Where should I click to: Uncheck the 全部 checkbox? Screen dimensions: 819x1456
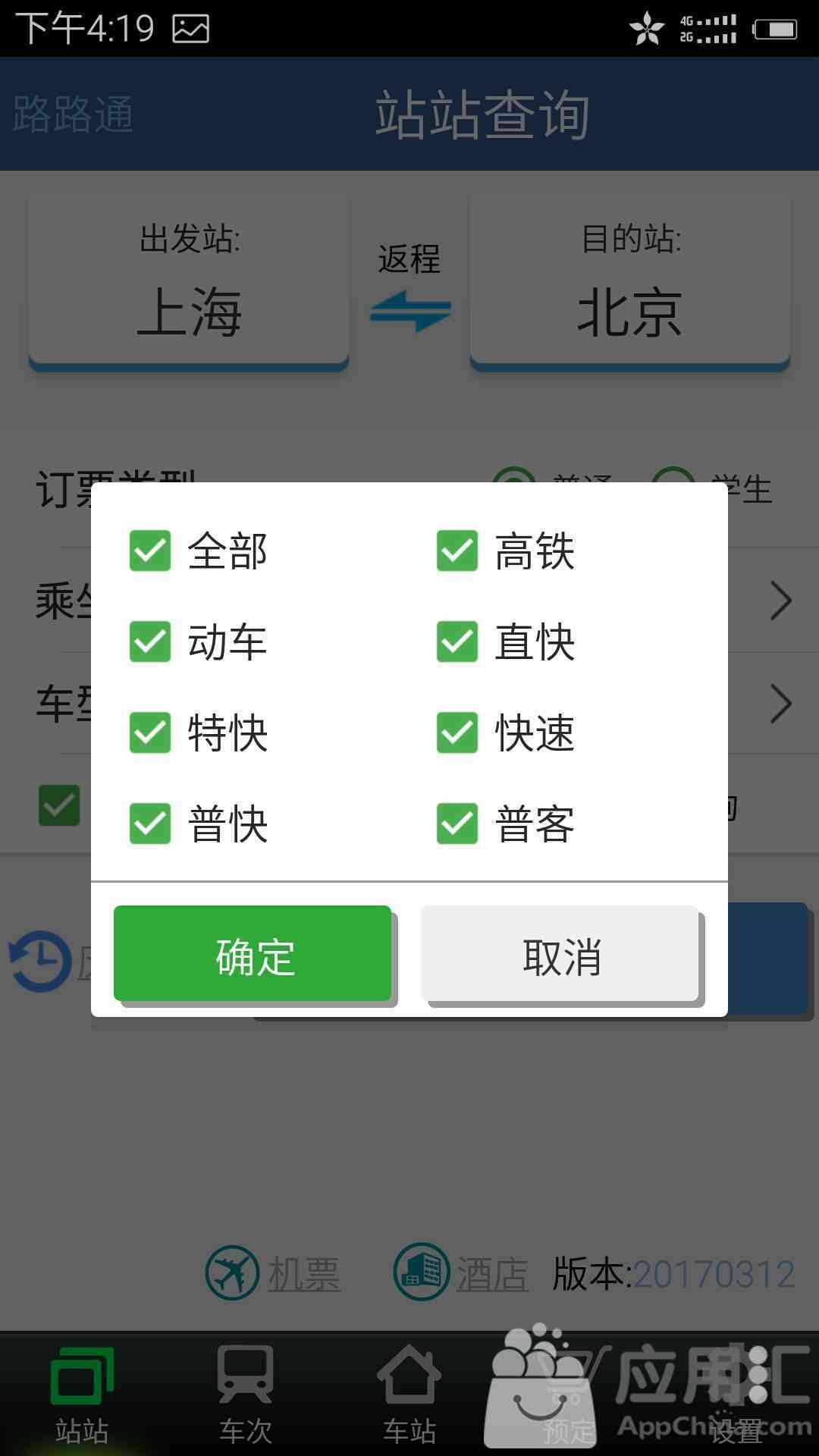pos(150,551)
